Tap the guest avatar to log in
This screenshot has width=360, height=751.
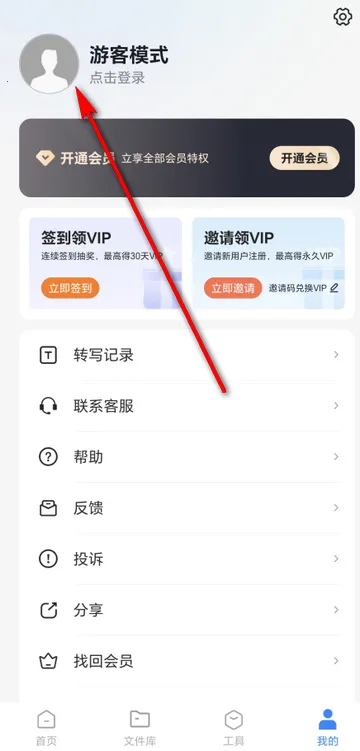(x=49, y=64)
